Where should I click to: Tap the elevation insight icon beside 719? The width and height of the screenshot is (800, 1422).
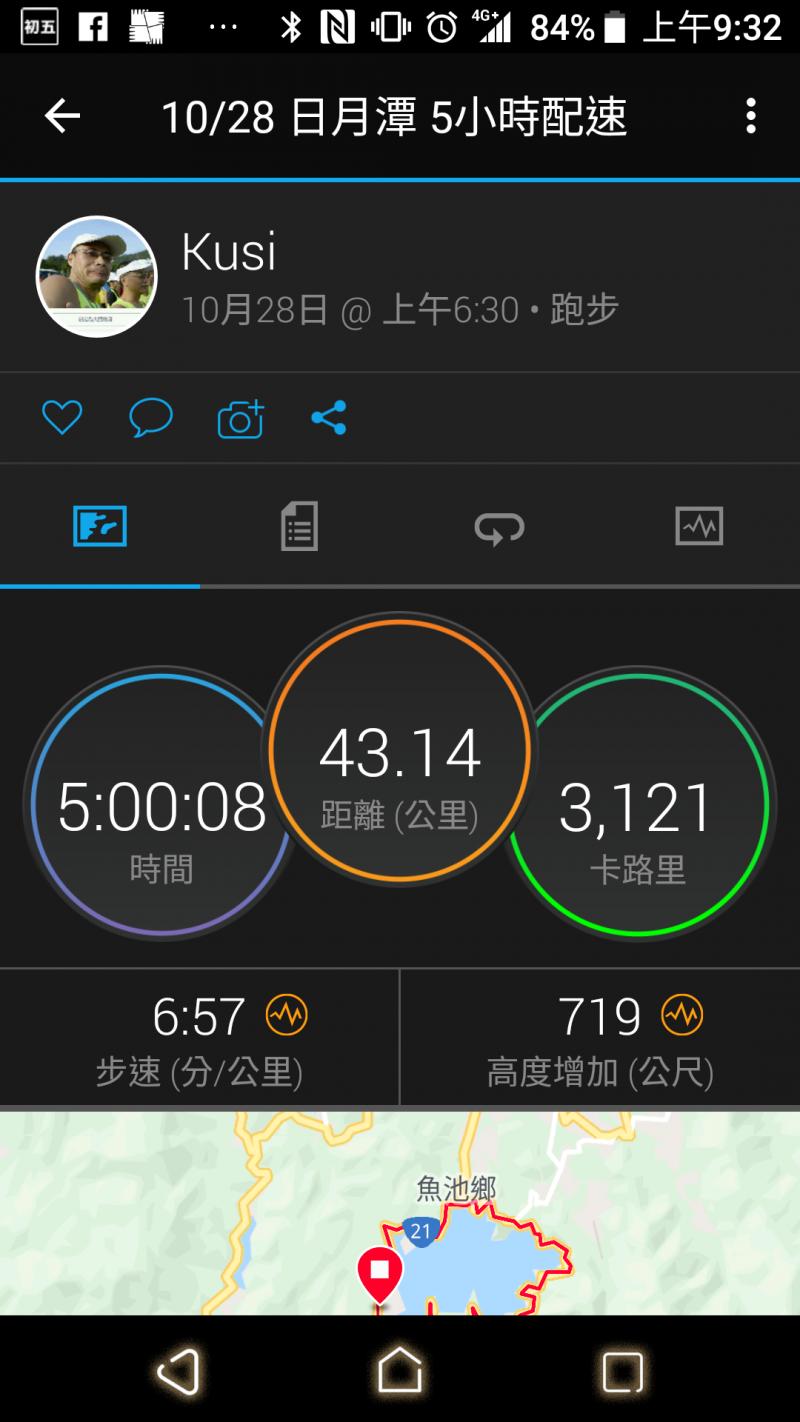coord(682,1017)
